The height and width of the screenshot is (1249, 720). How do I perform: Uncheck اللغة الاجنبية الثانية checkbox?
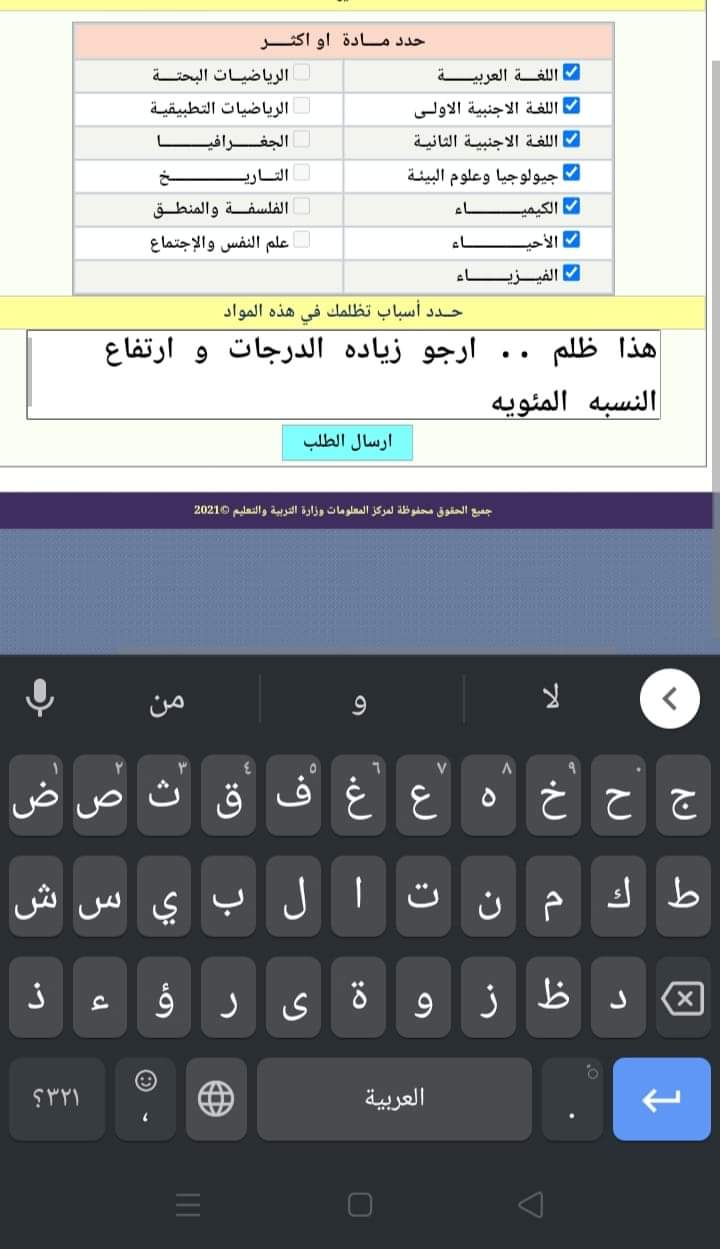(x=571, y=140)
